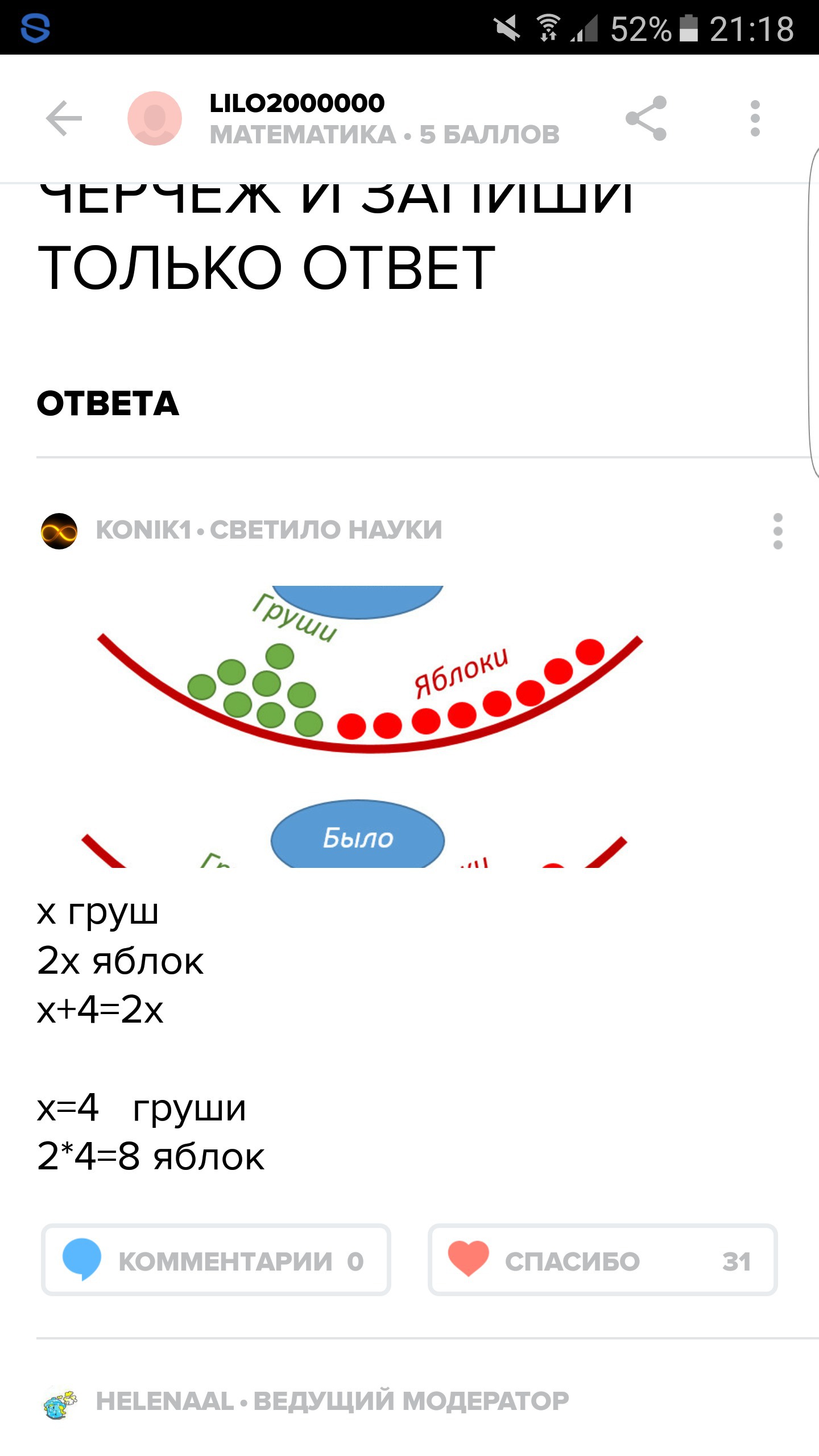The width and height of the screenshot is (819, 1456).
Task: Open comments on KONIK1's answer
Action: 216,1260
